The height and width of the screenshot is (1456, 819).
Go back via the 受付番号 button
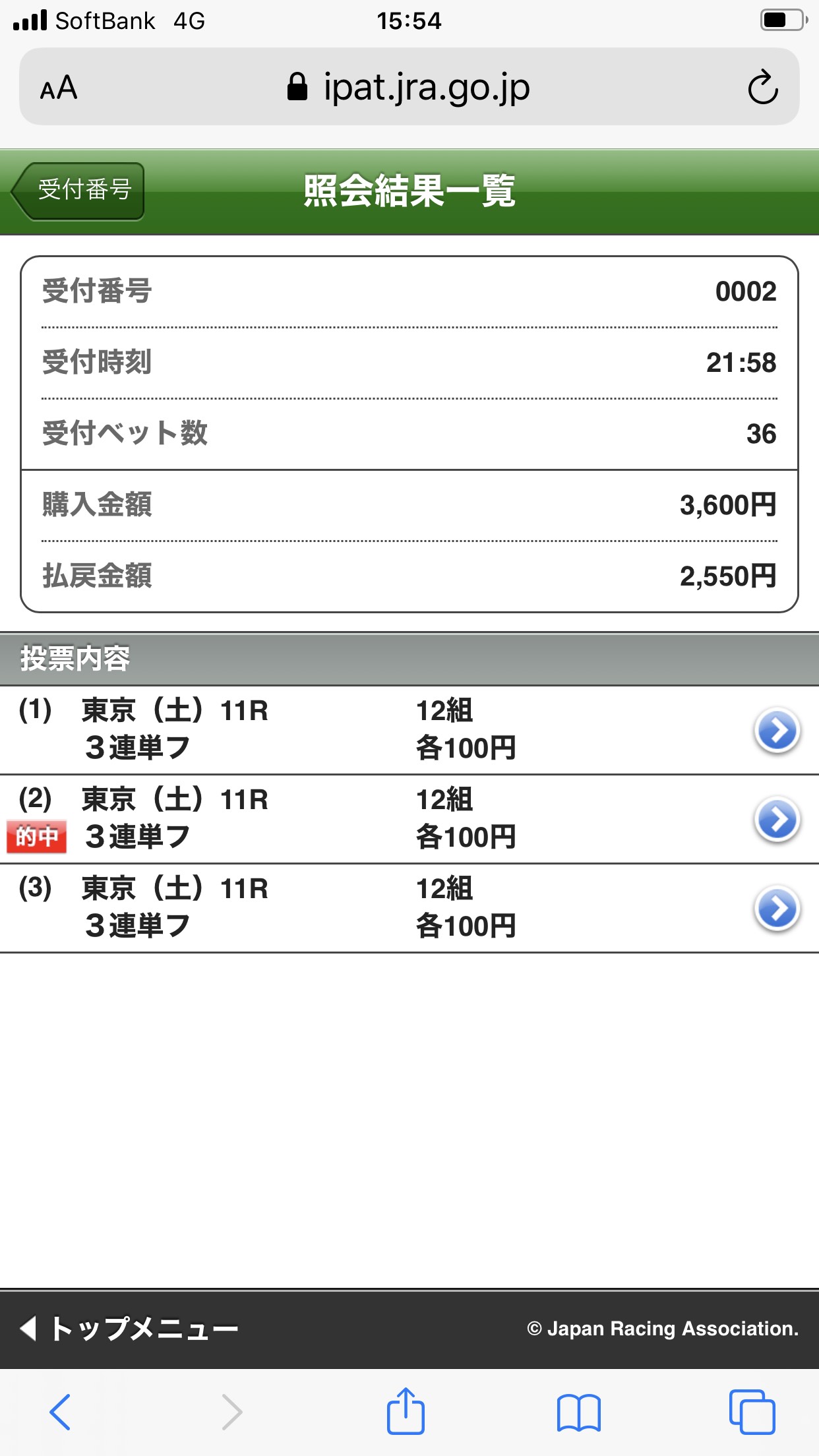(x=79, y=191)
